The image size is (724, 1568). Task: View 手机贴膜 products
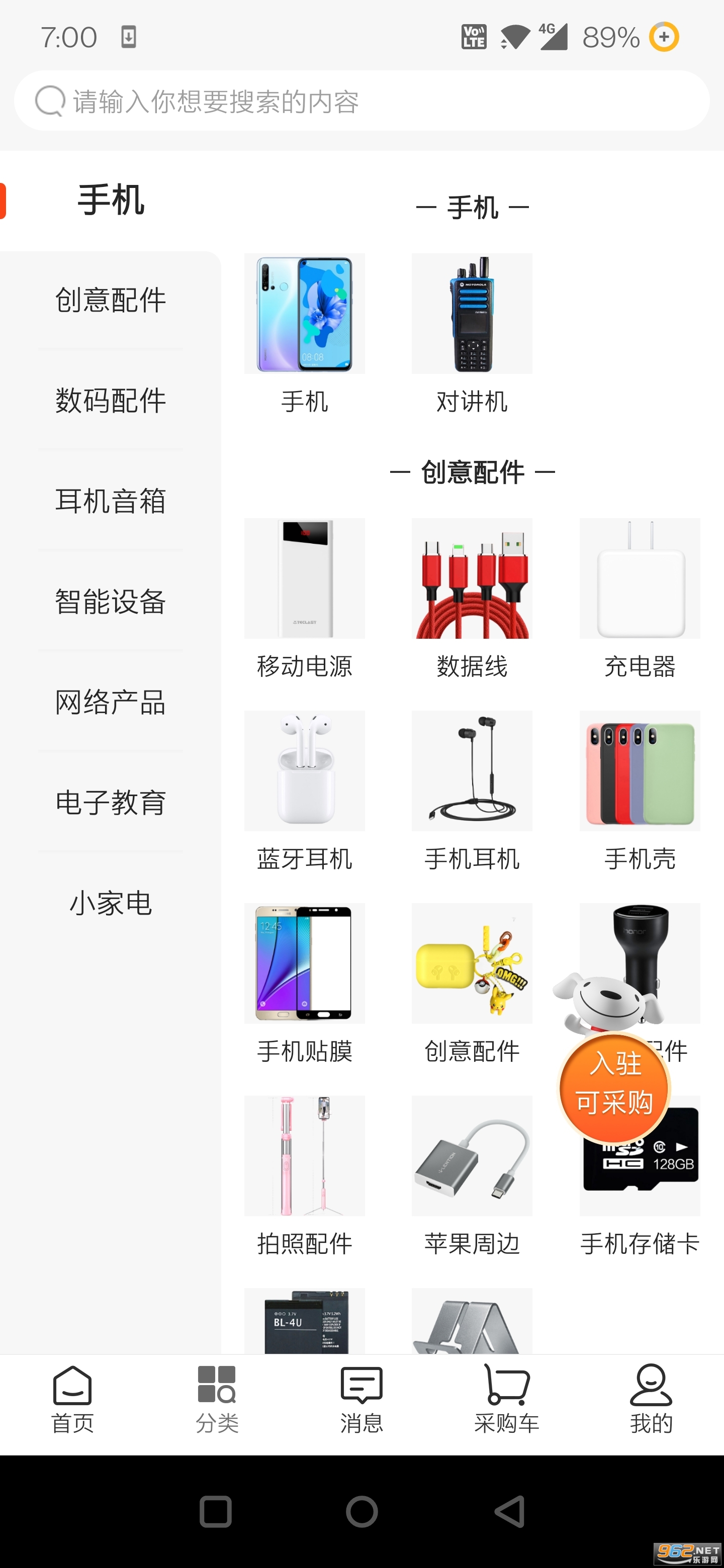point(305,983)
